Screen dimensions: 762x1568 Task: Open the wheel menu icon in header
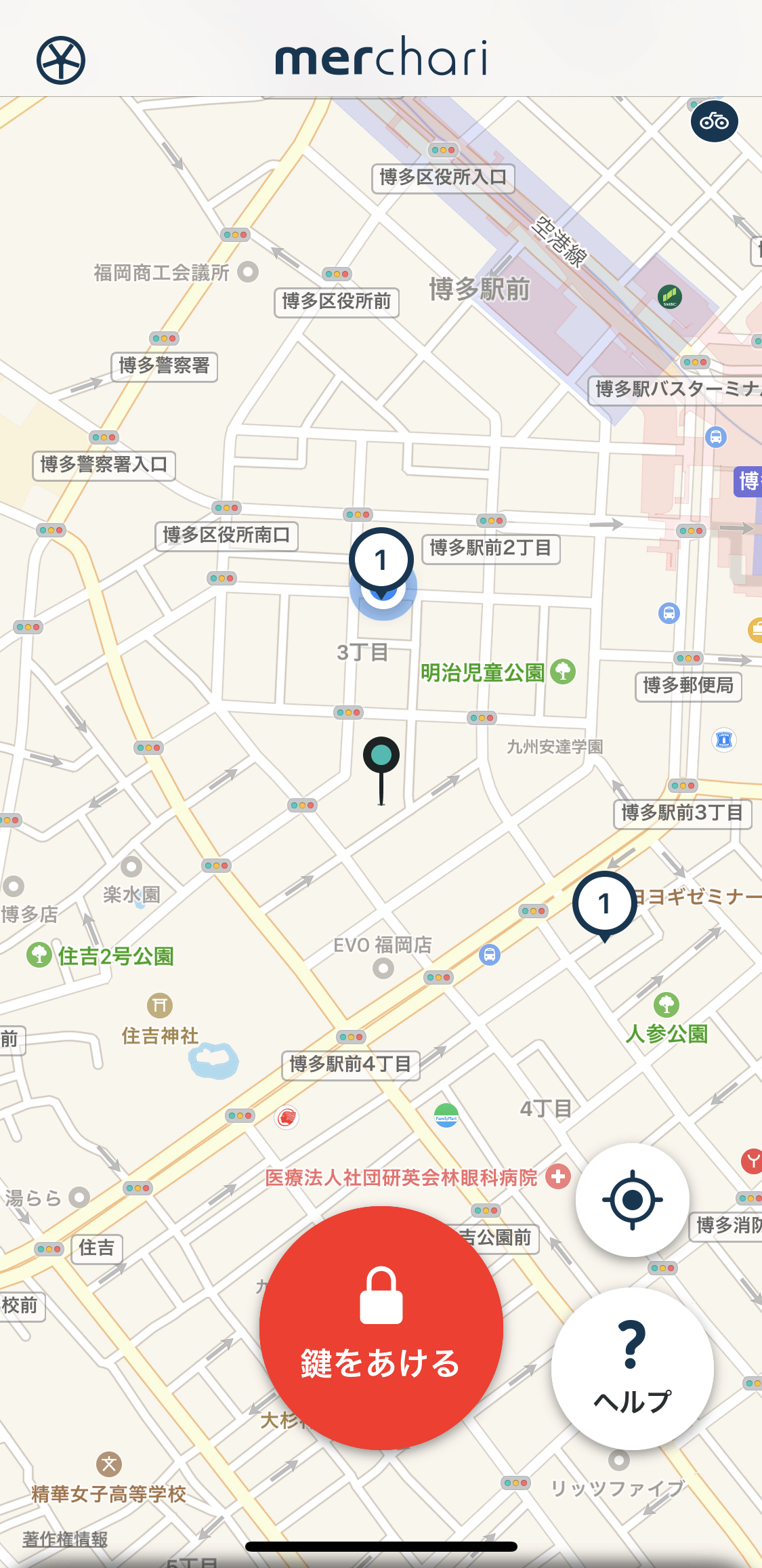coord(61,60)
